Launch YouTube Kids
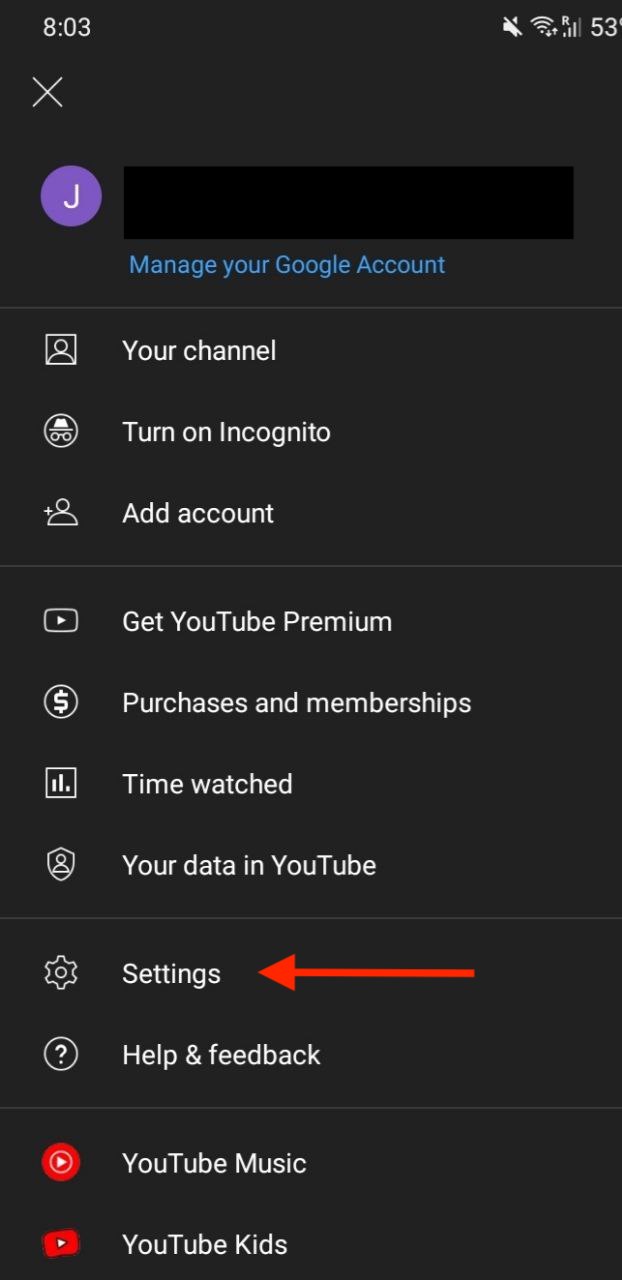The image size is (622, 1280). (311, 1244)
